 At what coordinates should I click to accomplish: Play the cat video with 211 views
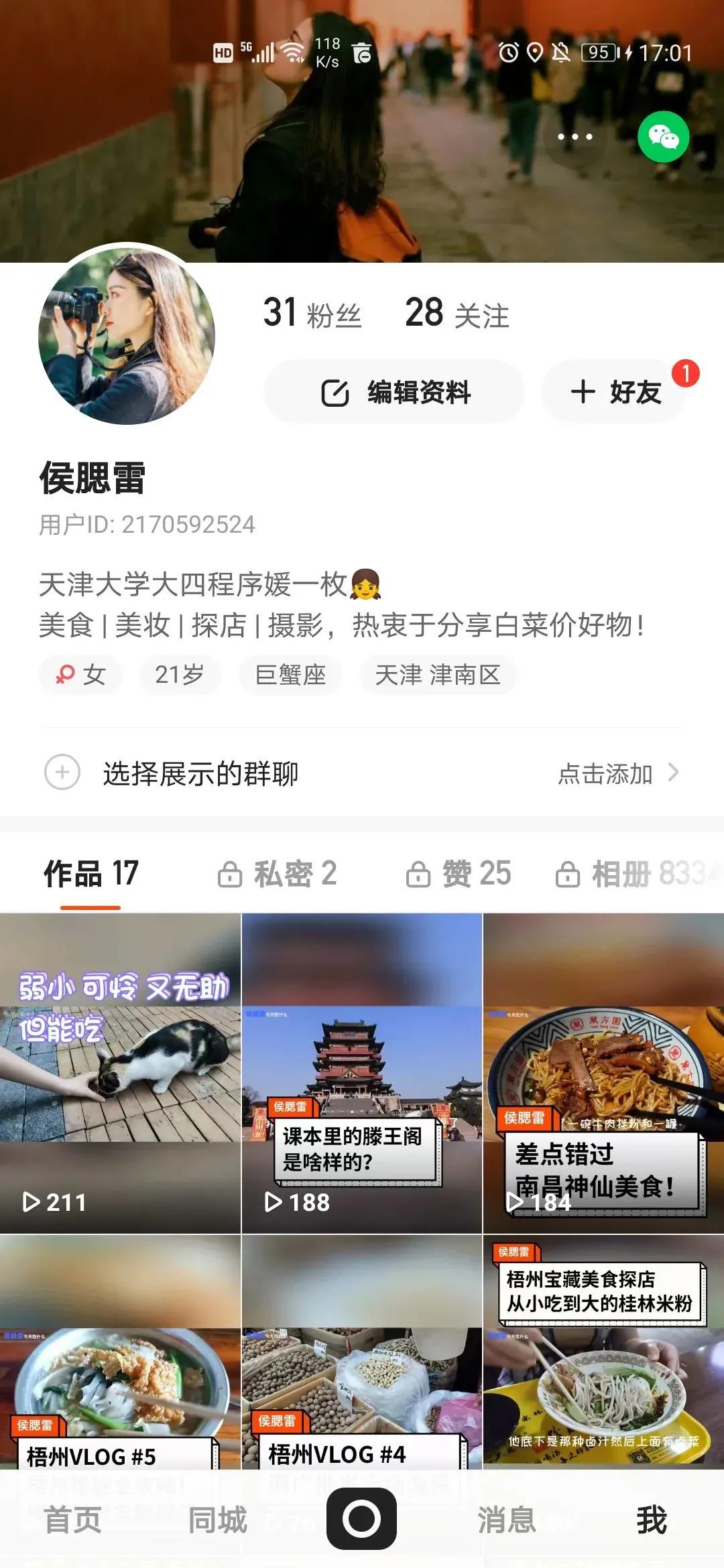pos(120,1072)
